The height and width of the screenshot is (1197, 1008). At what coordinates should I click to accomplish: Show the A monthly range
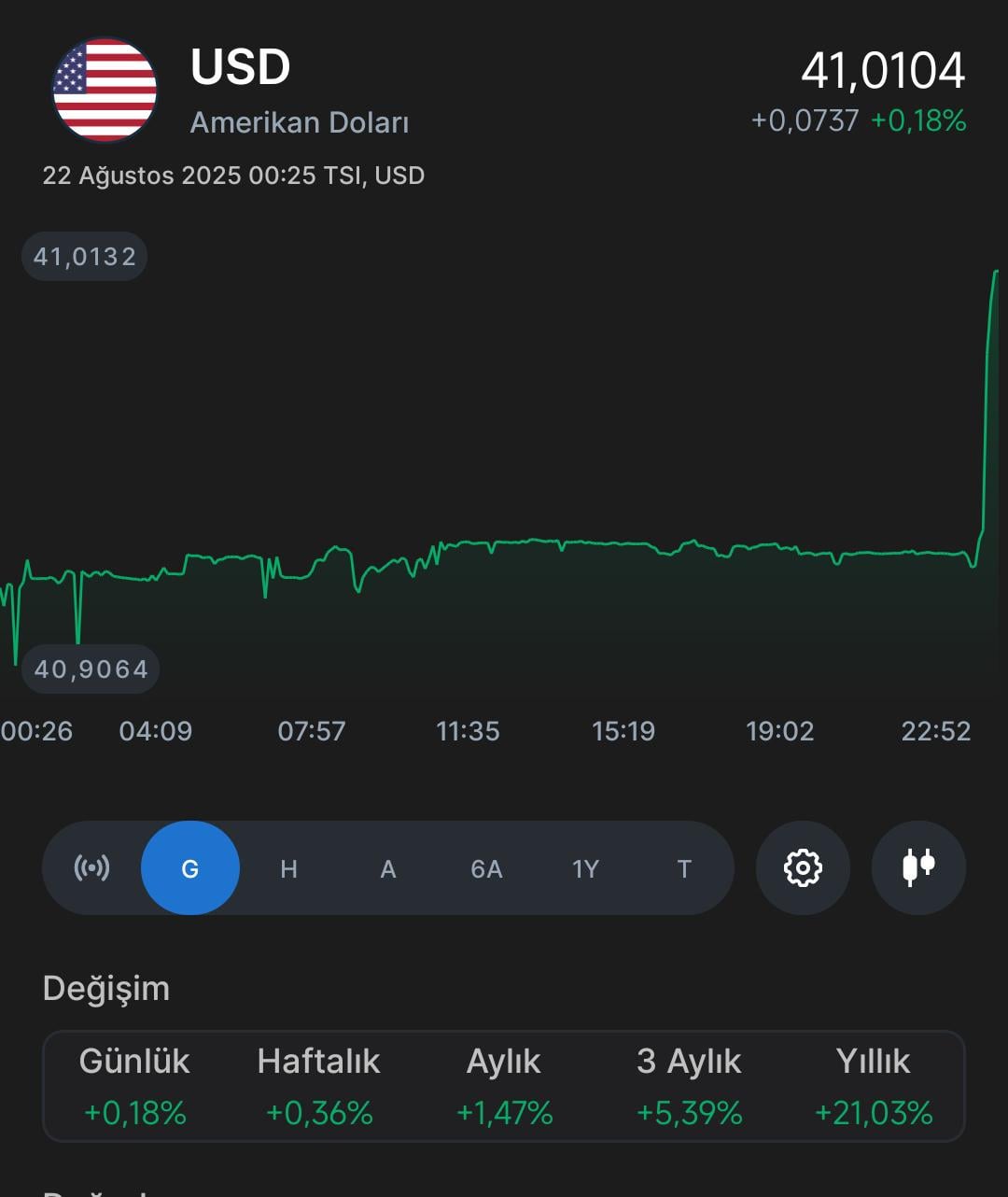pos(388,869)
